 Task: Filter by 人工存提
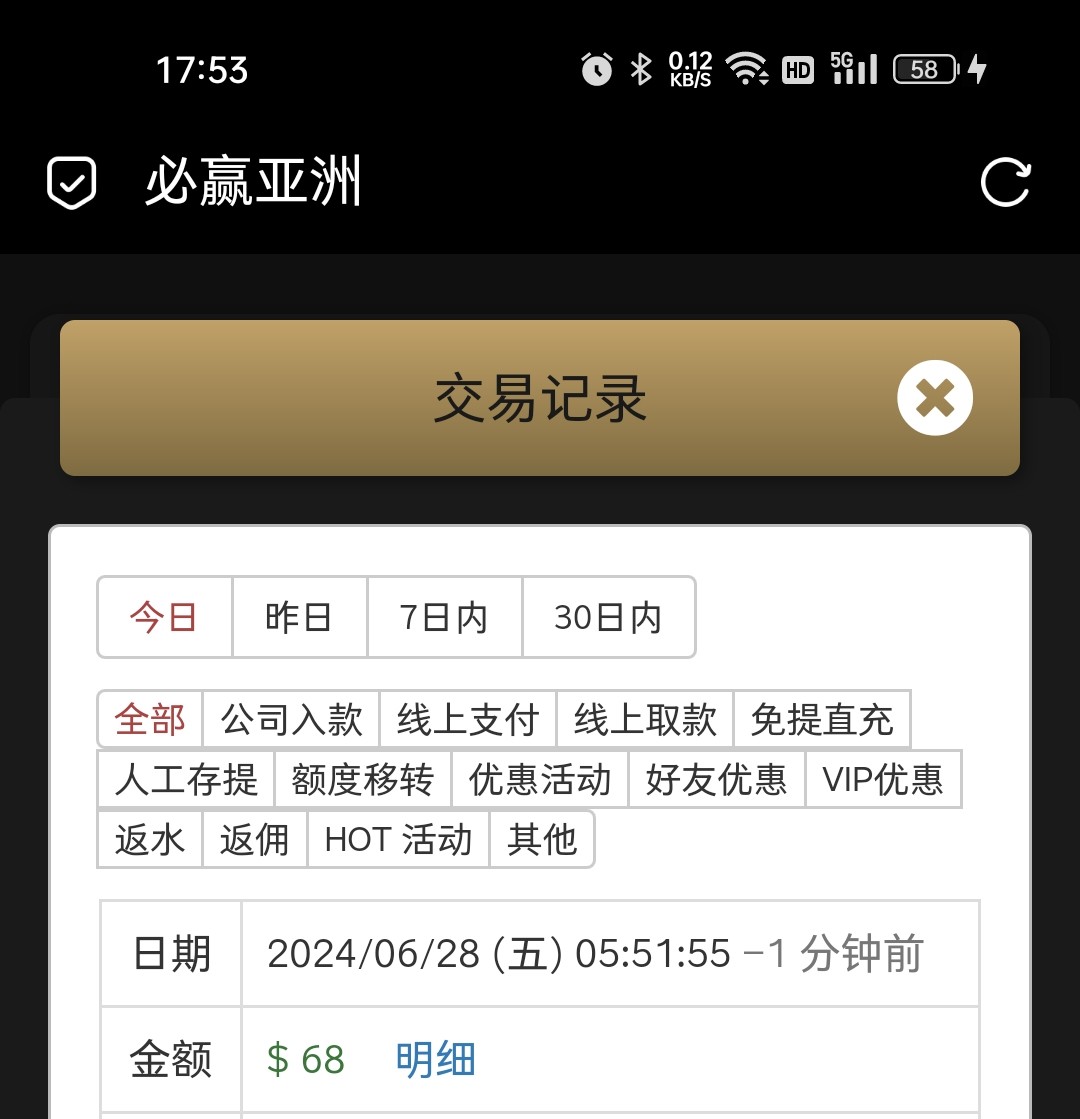(186, 779)
